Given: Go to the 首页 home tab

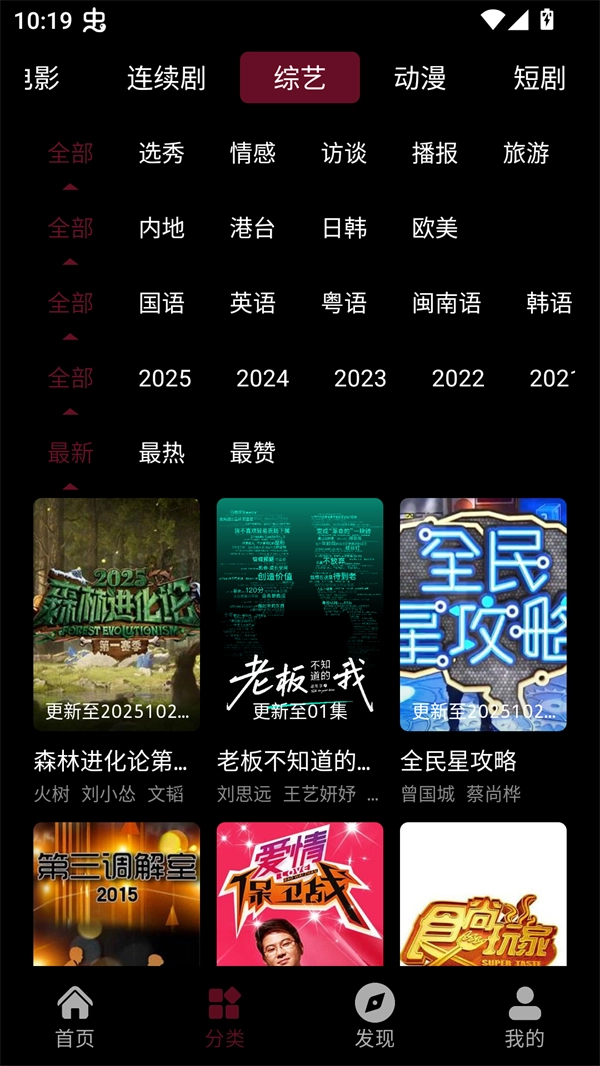Looking at the screenshot, I should pyautogui.click(x=75, y=1015).
